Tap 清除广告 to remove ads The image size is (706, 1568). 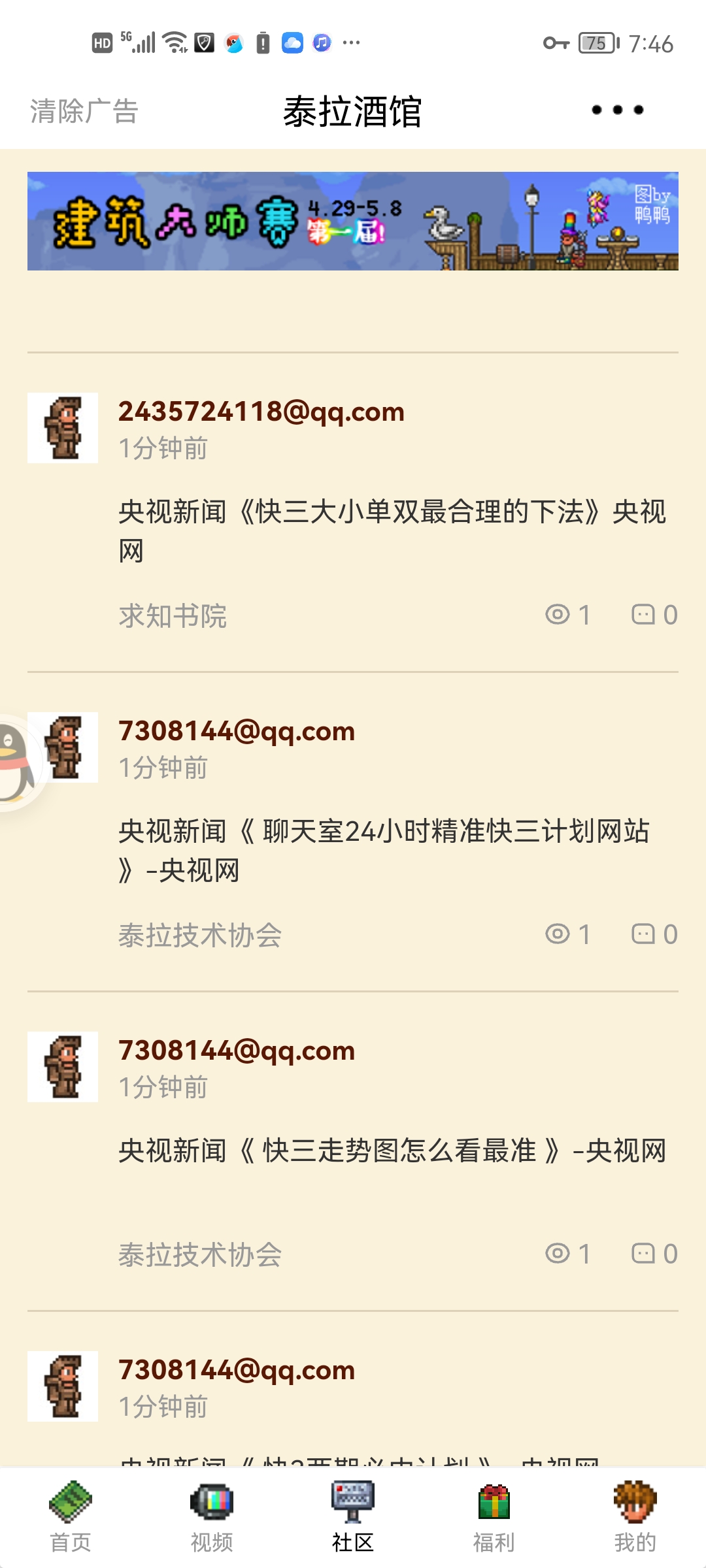[x=84, y=111]
